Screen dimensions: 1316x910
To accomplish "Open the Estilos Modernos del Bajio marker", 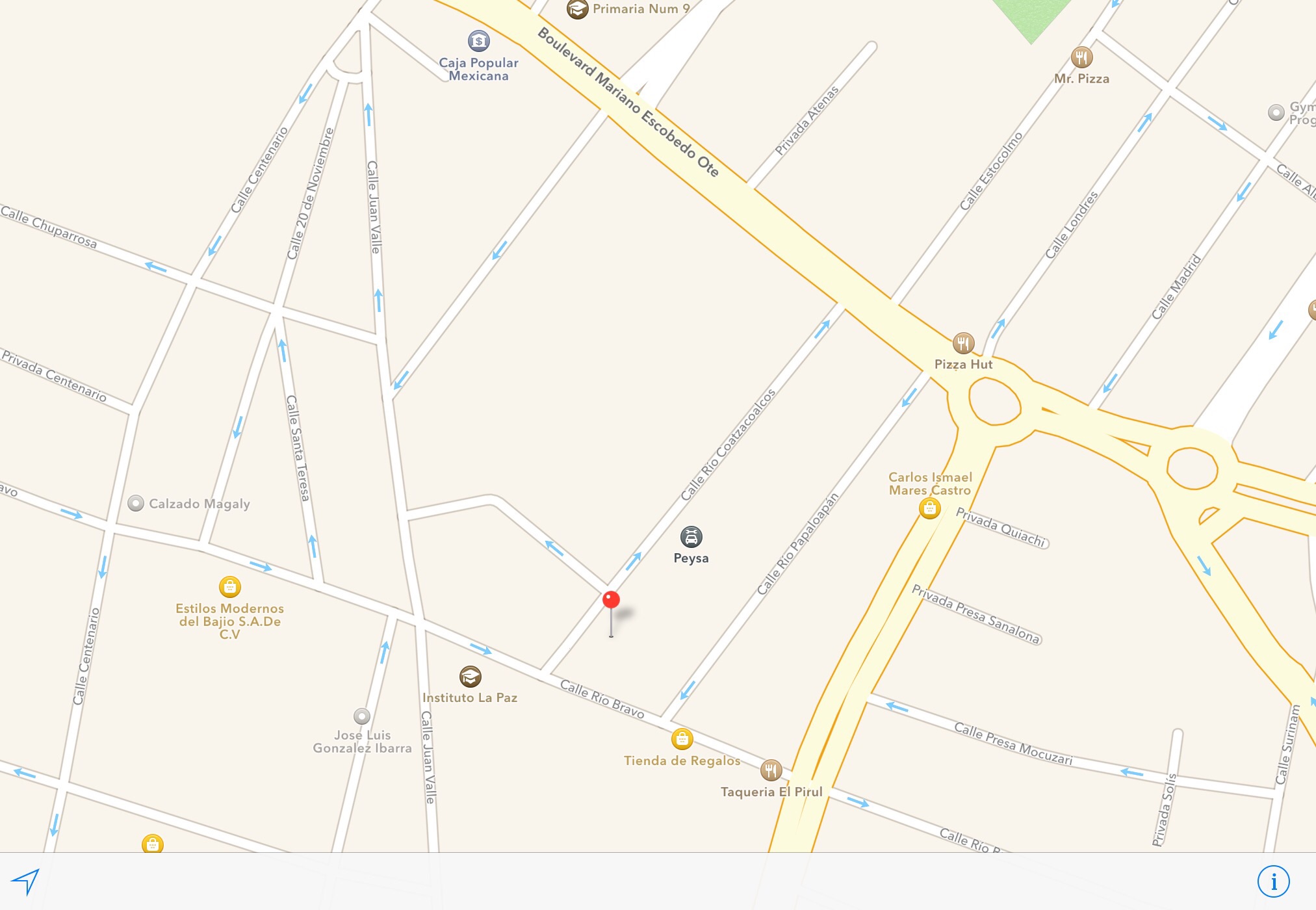I will click(x=229, y=587).
